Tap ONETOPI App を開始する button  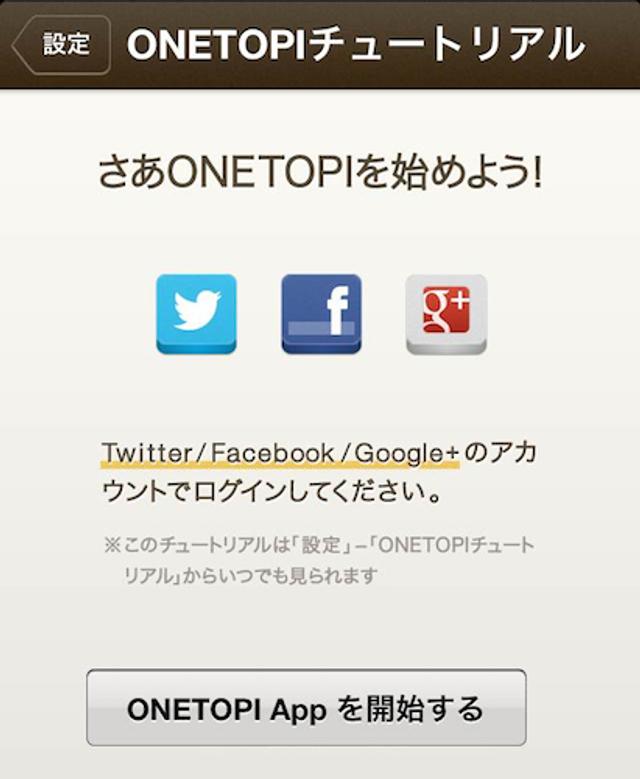[x=306, y=709]
